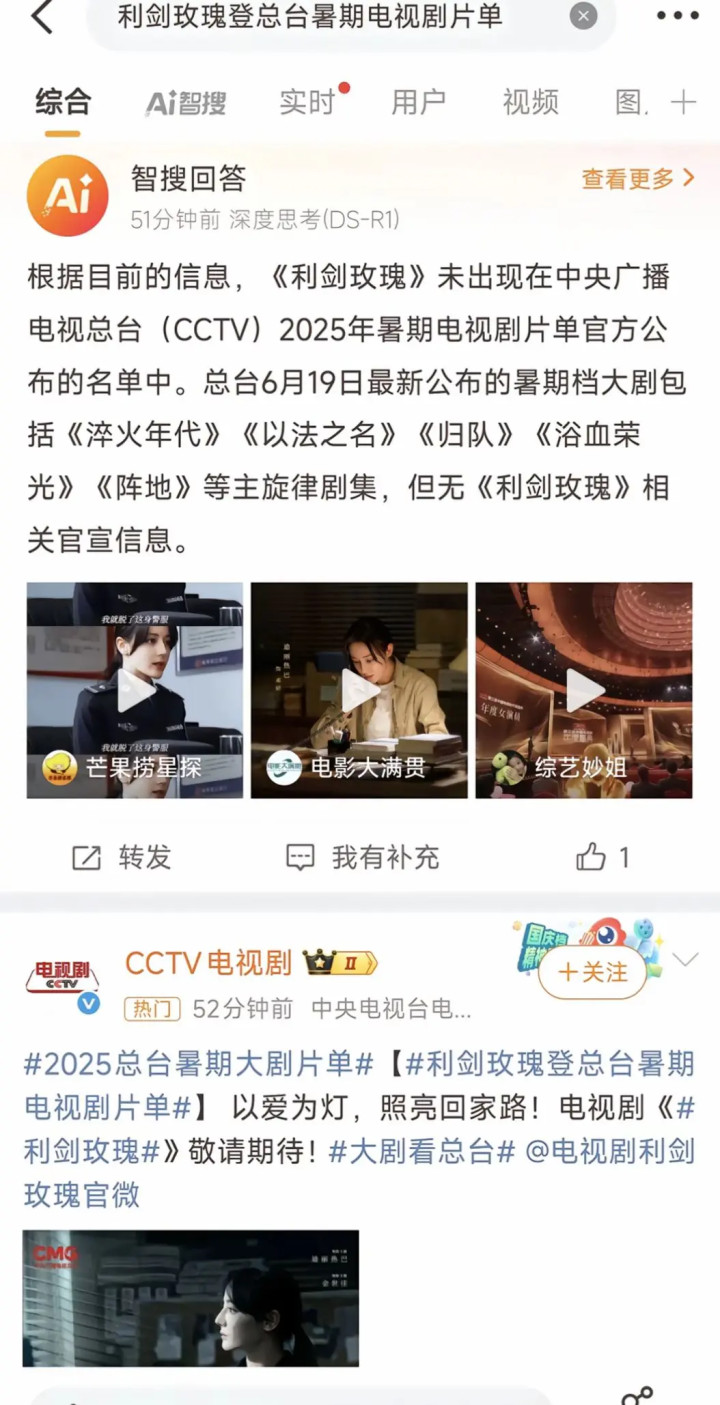Viewport: 720px width, 1405px height.
Task: Switch to the 用户 tab
Action: [x=418, y=103]
